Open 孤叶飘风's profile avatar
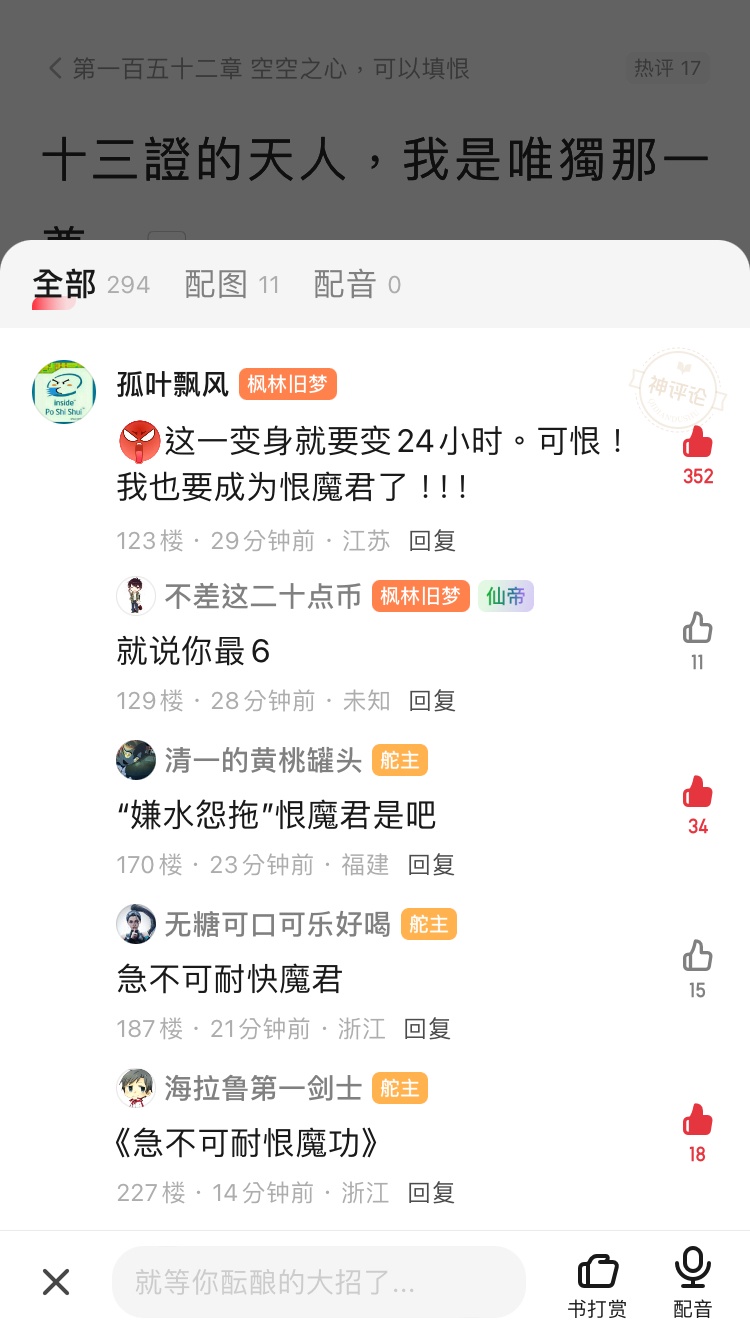The height and width of the screenshot is (1334, 750). coord(64,392)
